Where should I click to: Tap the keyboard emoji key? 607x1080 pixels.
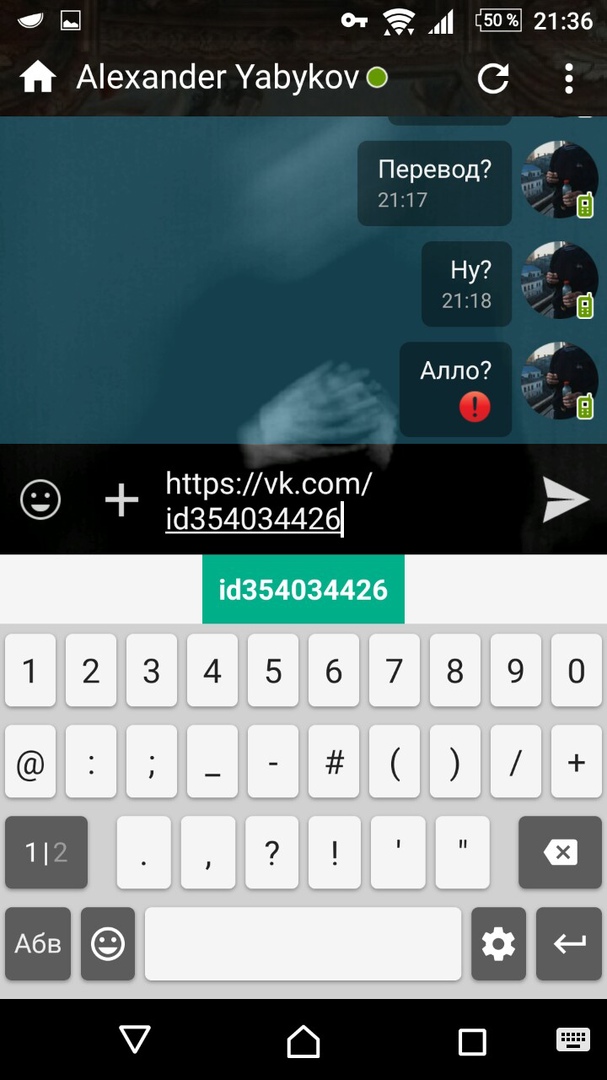107,944
